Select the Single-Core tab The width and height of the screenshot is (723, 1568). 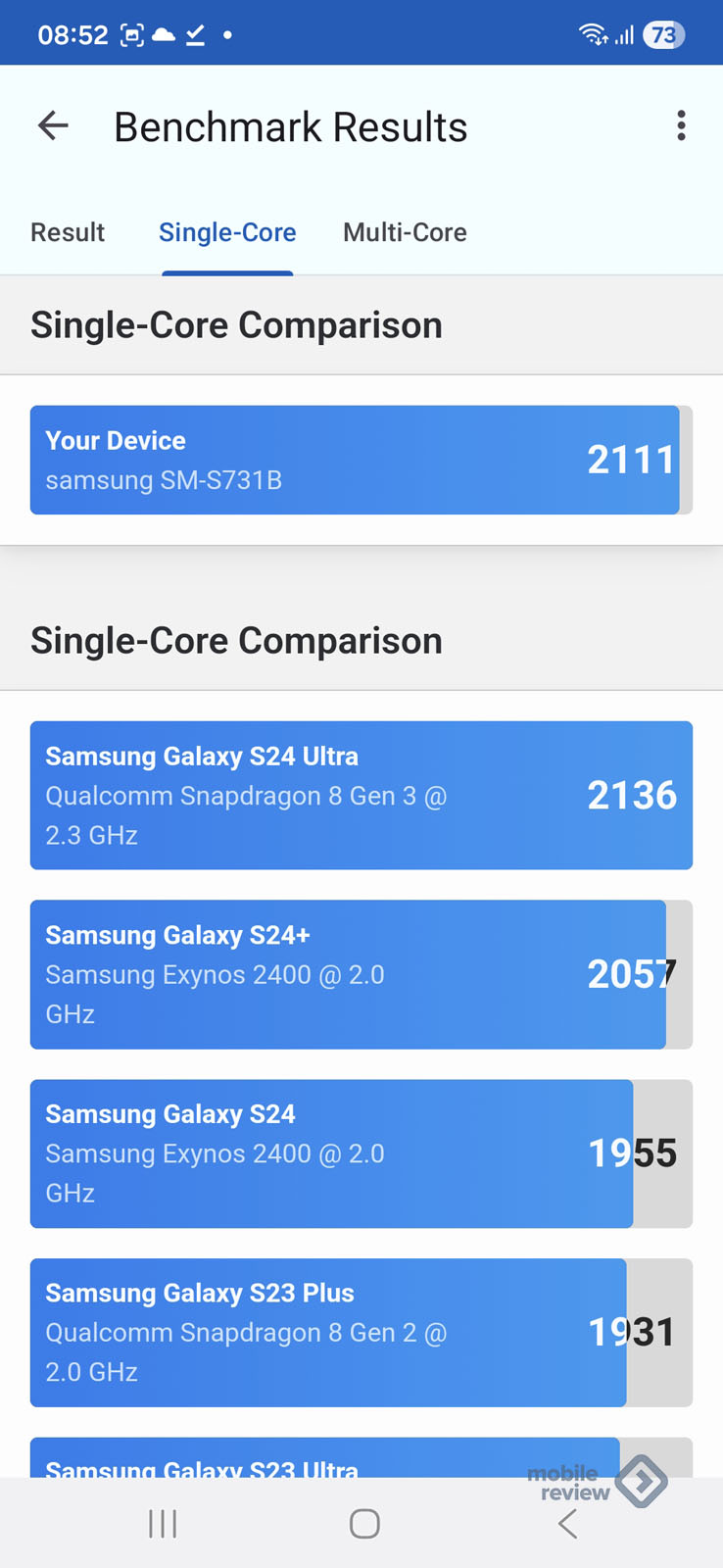[227, 232]
